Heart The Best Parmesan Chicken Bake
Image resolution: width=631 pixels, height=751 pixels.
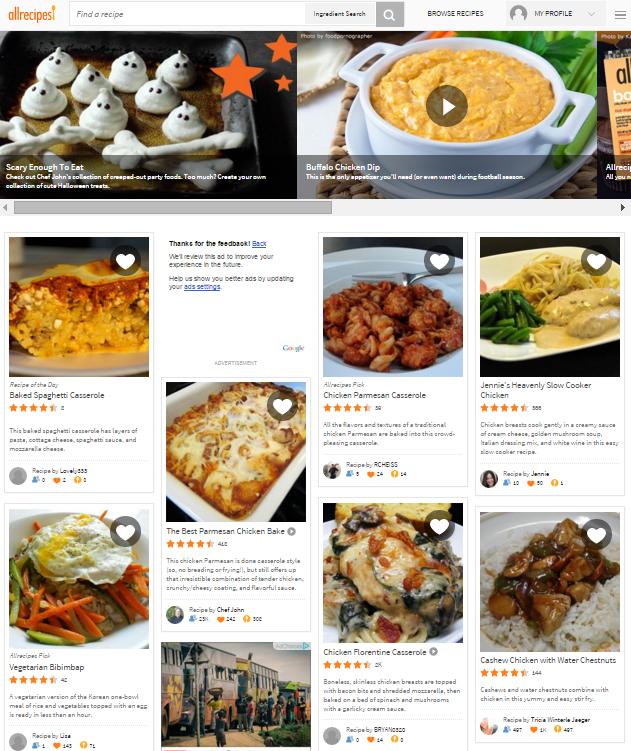coord(282,406)
